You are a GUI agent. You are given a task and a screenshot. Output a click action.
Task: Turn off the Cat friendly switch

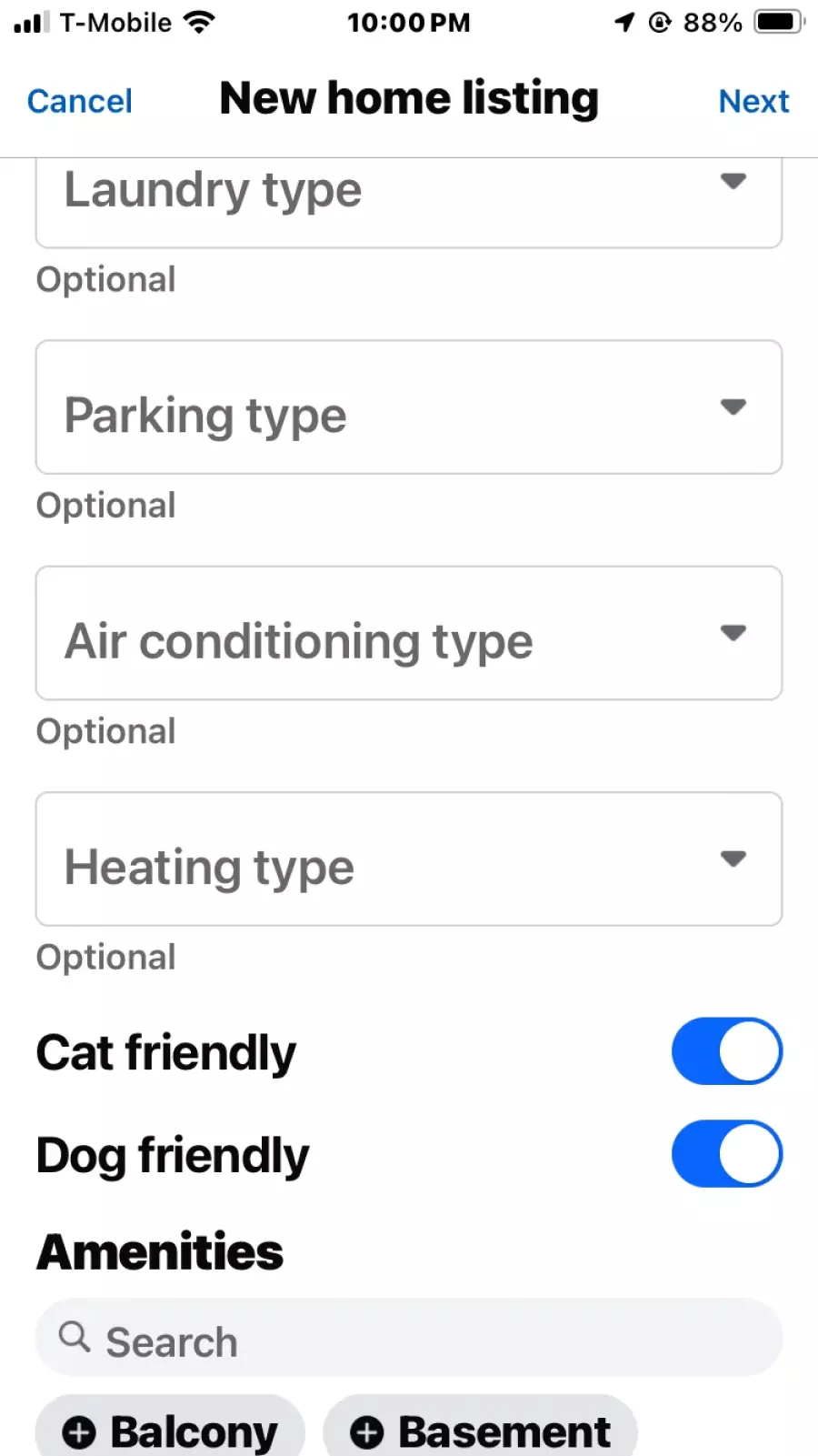[x=727, y=1051]
